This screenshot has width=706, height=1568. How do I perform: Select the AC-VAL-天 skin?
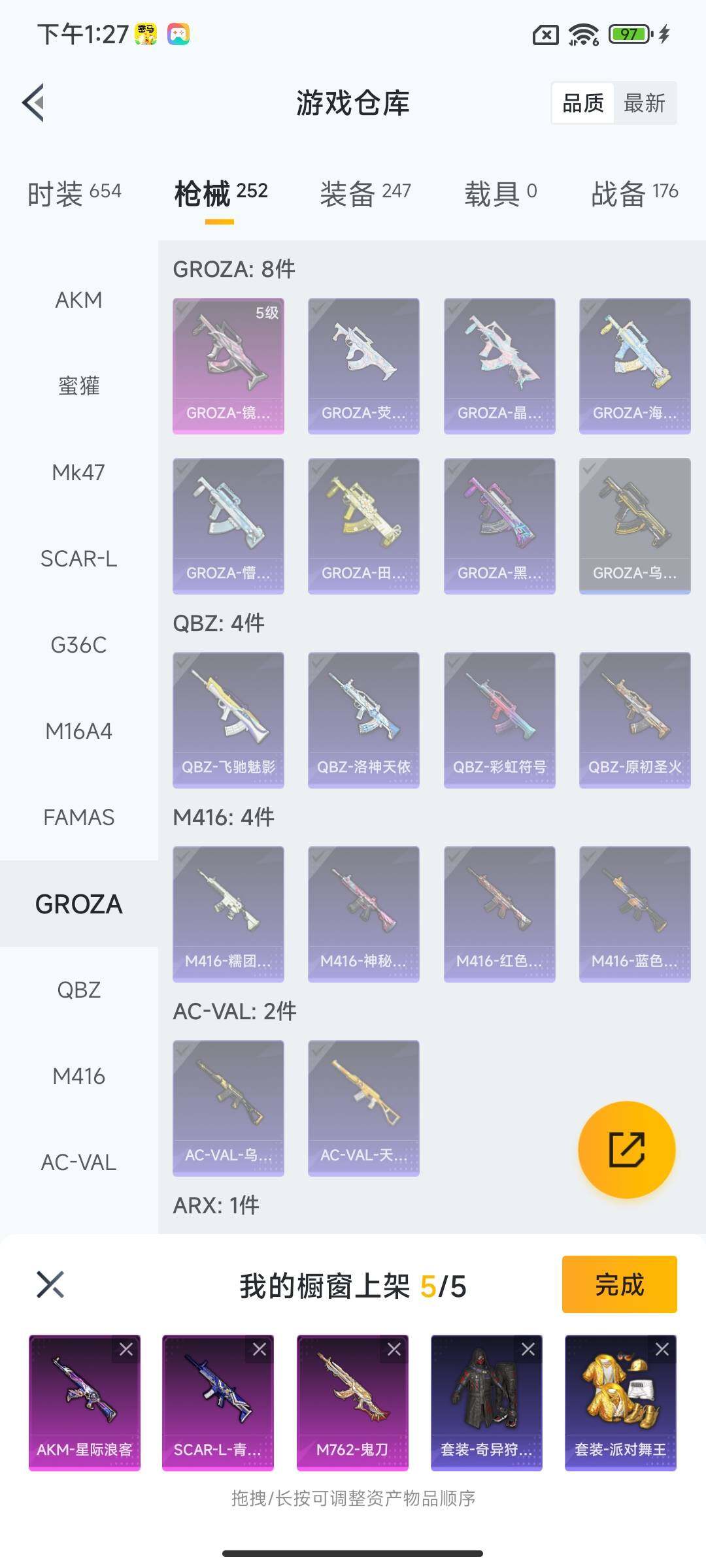pyautogui.click(x=363, y=1107)
